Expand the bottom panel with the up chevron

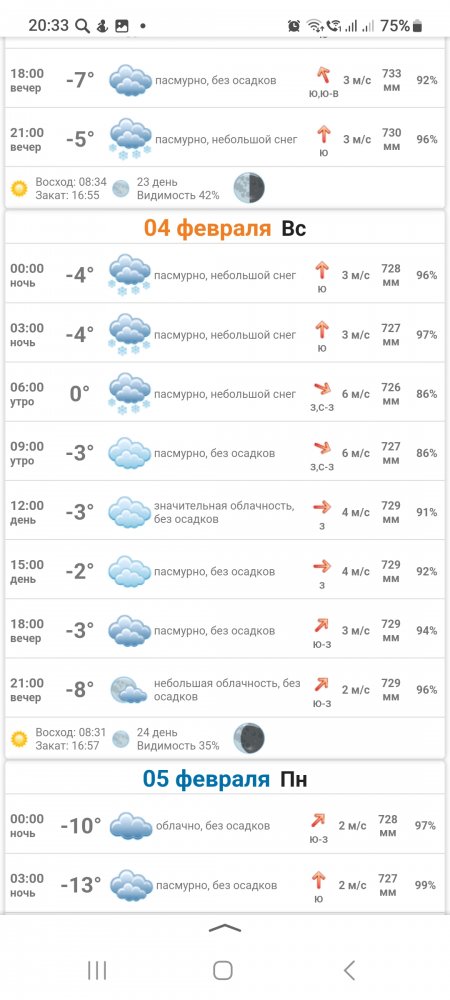click(x=225, y=928)
